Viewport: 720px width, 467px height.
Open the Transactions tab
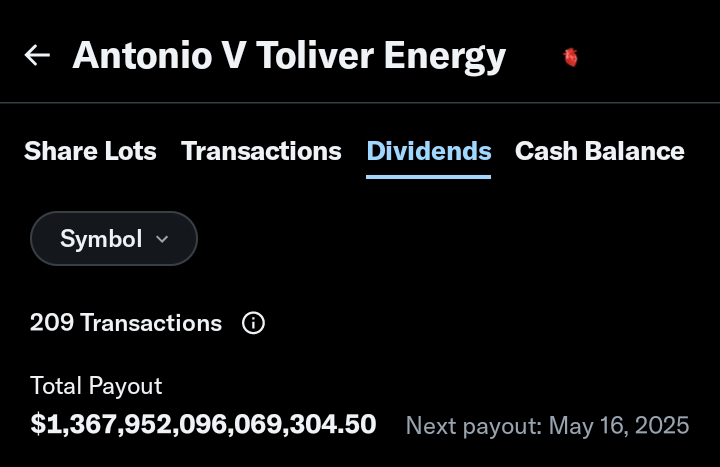point(261,151)
